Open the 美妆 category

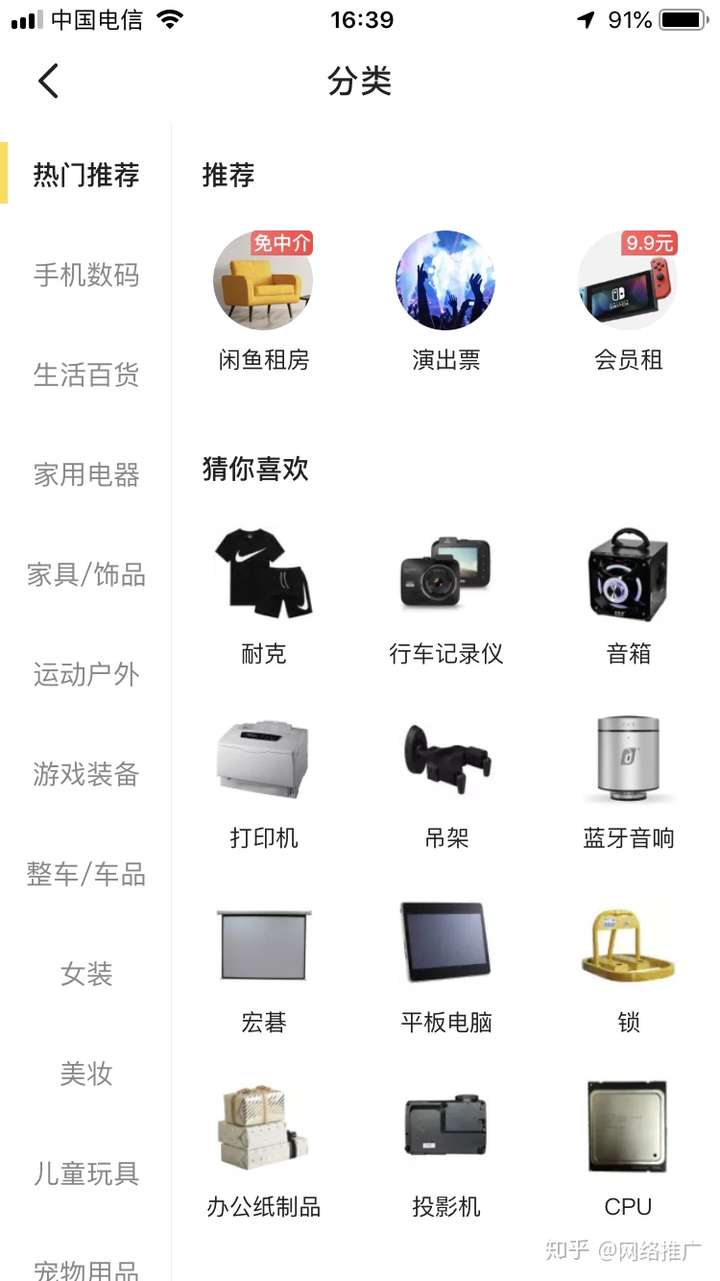coord(86,1074)
